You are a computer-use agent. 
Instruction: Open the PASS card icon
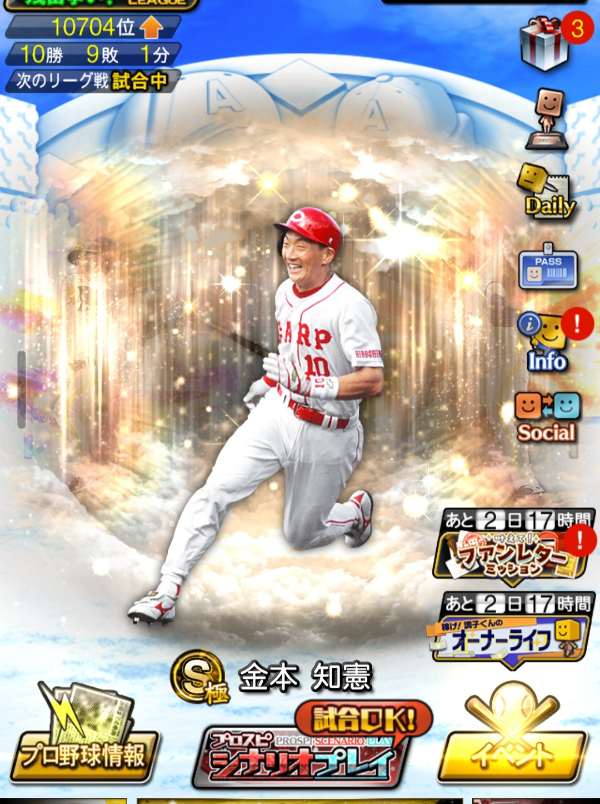point(547,268)
